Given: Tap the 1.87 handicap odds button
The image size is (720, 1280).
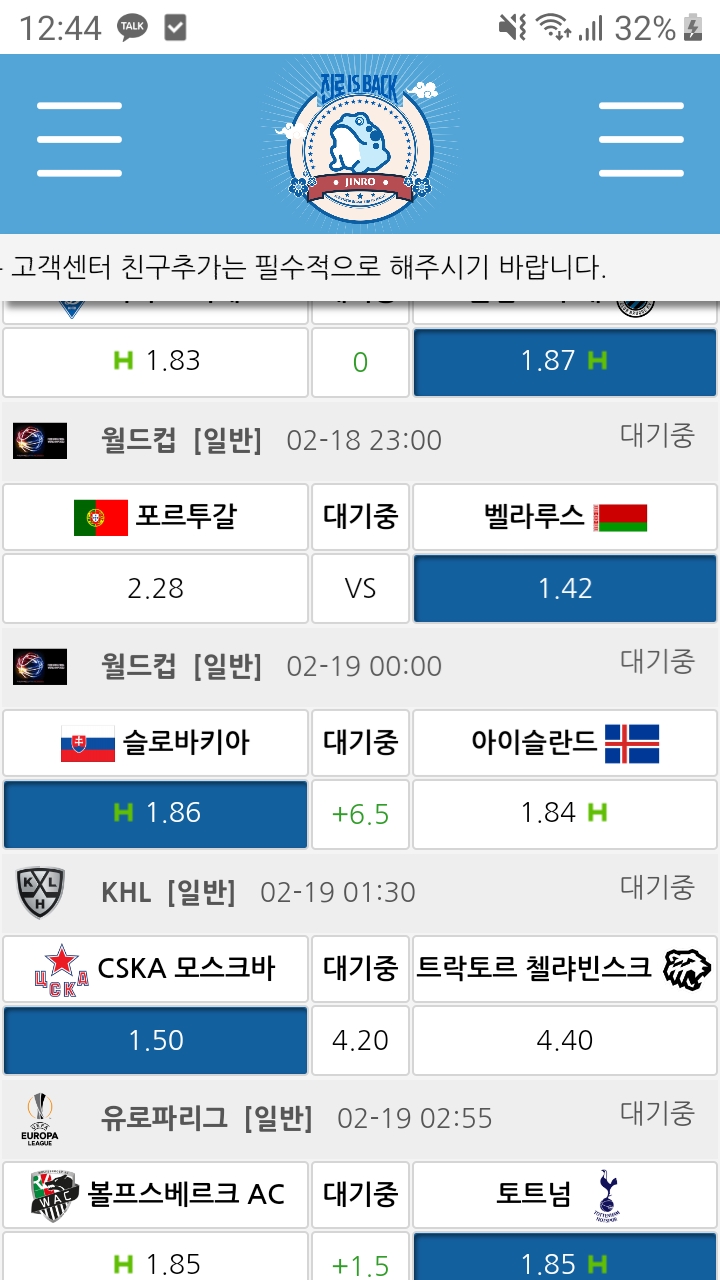Looking at the screenshot, I should pos(565,361).
